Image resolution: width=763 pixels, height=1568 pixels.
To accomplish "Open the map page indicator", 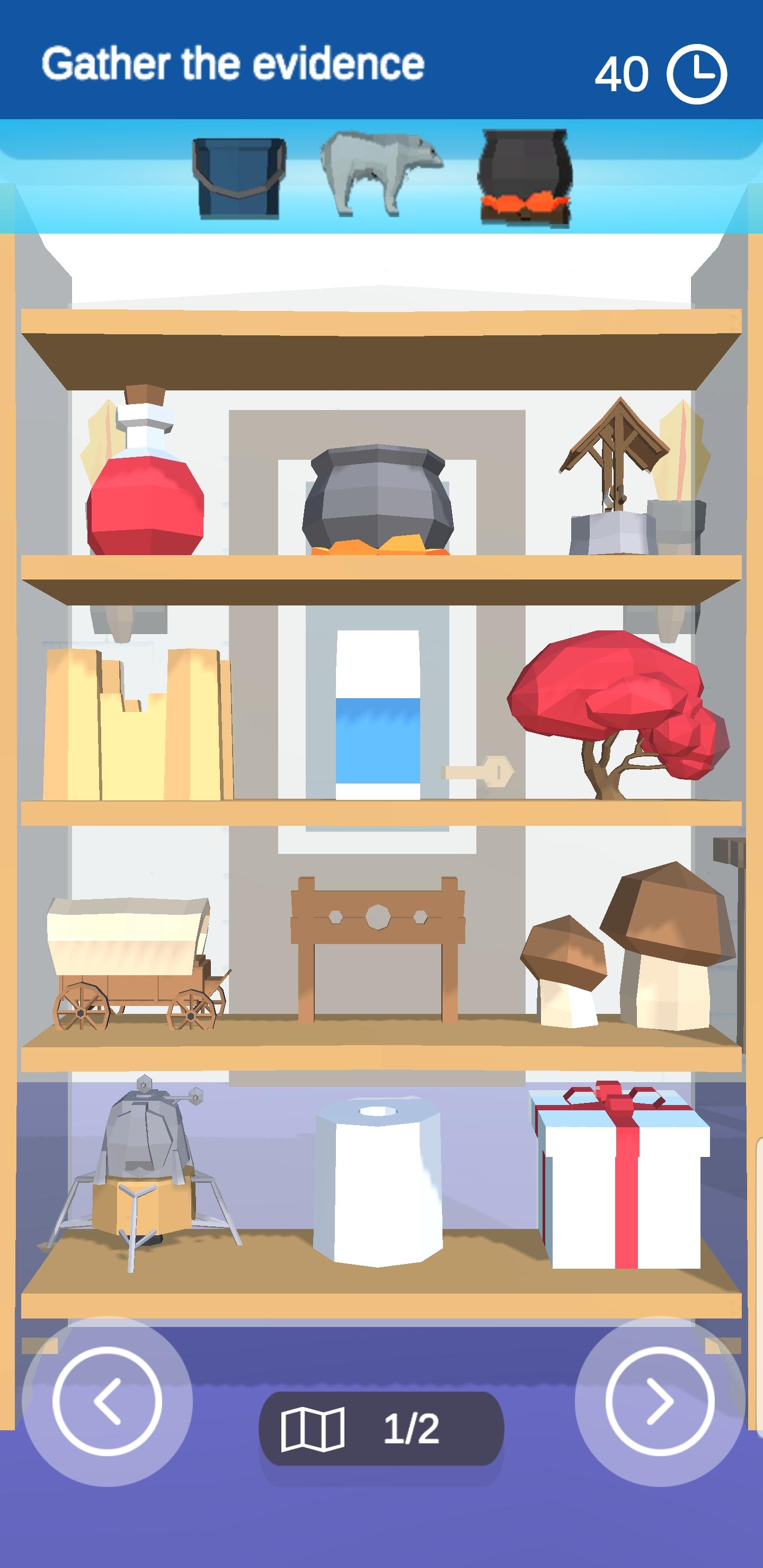I will click(x=381, y=1428).
